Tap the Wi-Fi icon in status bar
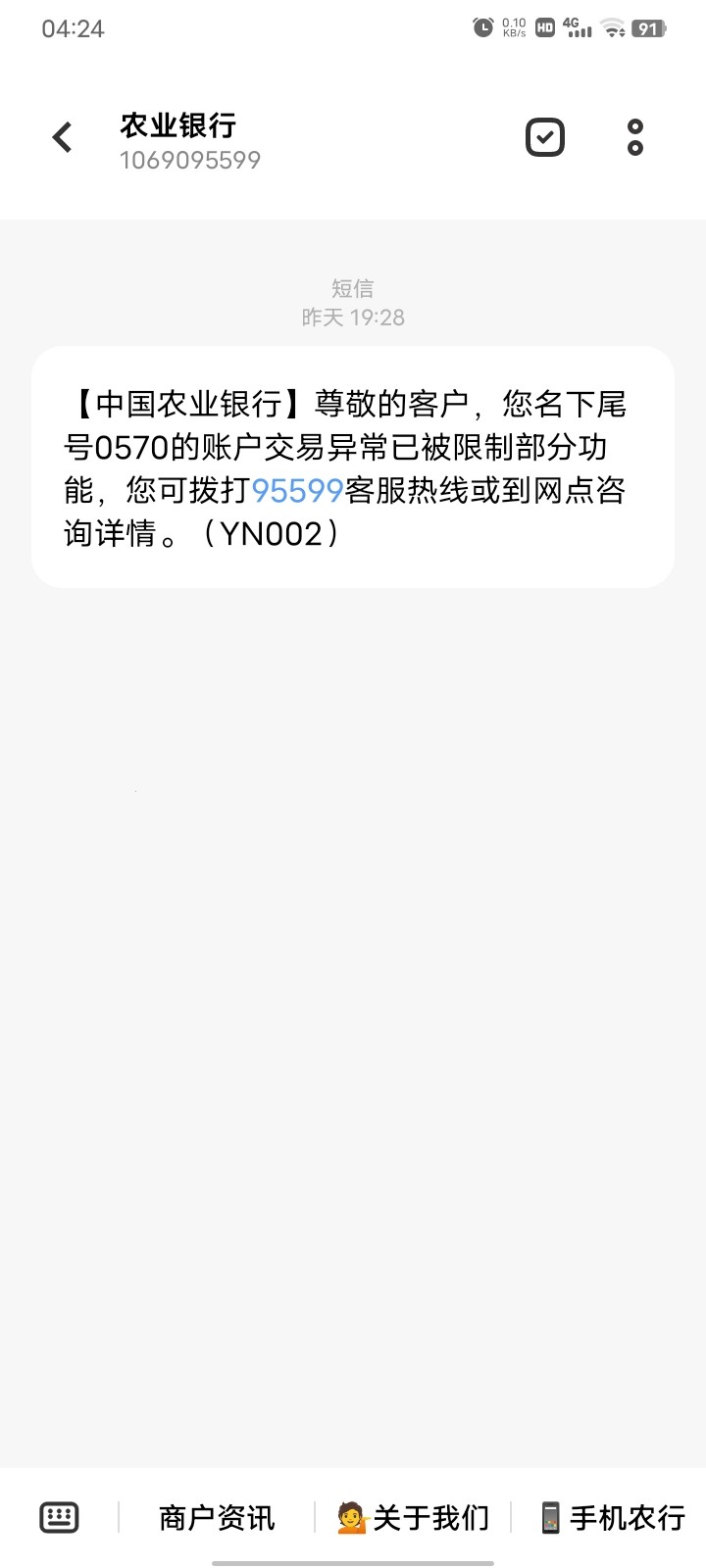This screenshot has width=706, height=1568. 614,27
